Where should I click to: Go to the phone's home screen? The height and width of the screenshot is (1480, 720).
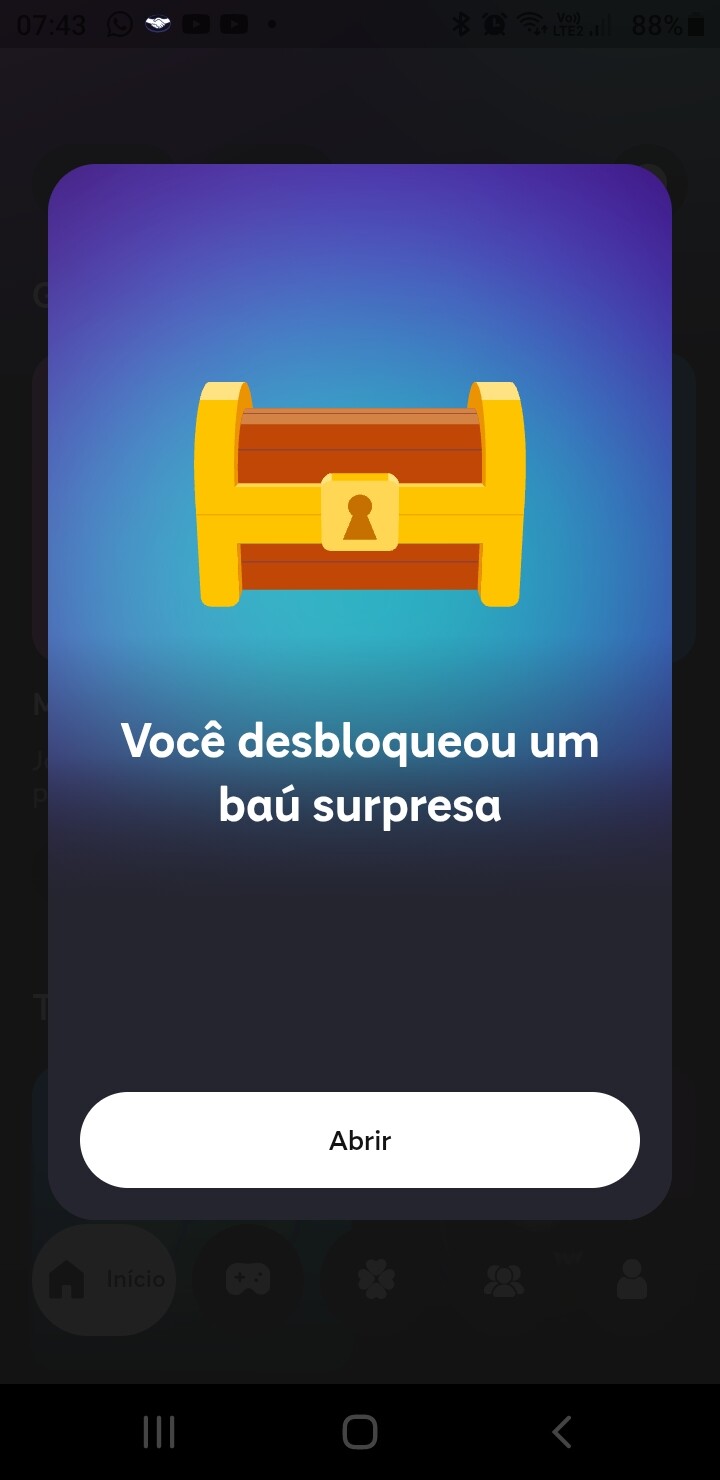point(360,1432)
